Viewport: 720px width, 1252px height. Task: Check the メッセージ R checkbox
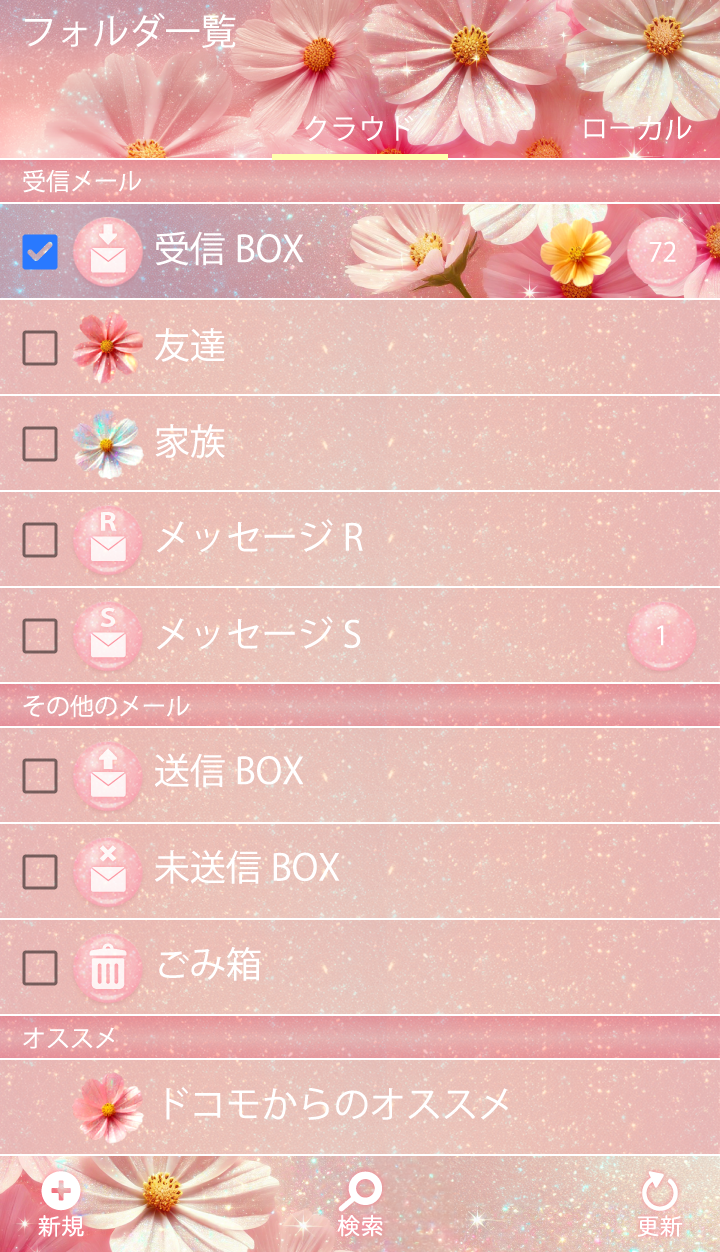coord(40,540)
